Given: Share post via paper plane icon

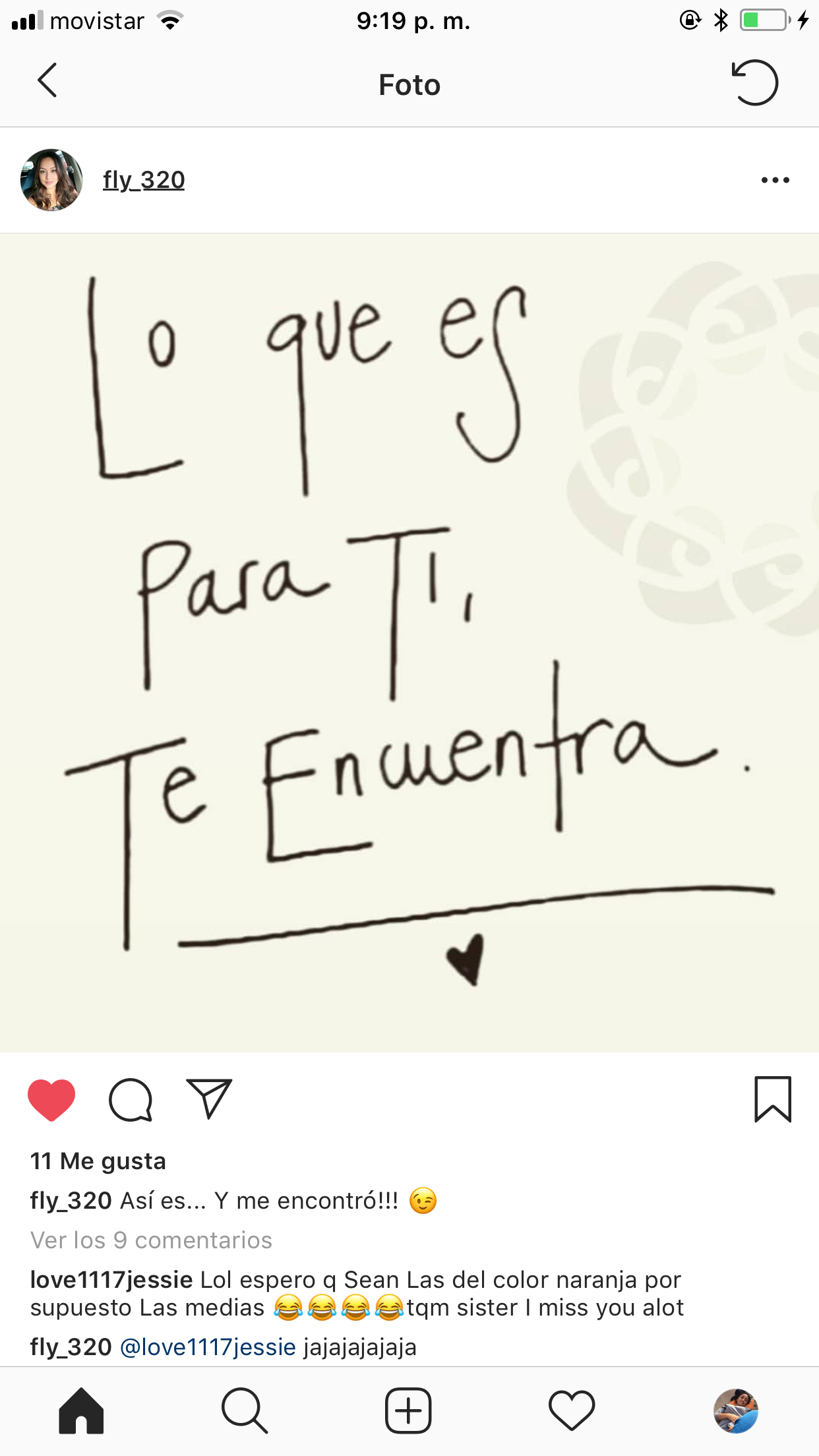Looking at the screenshot, I should point(209,1098).
